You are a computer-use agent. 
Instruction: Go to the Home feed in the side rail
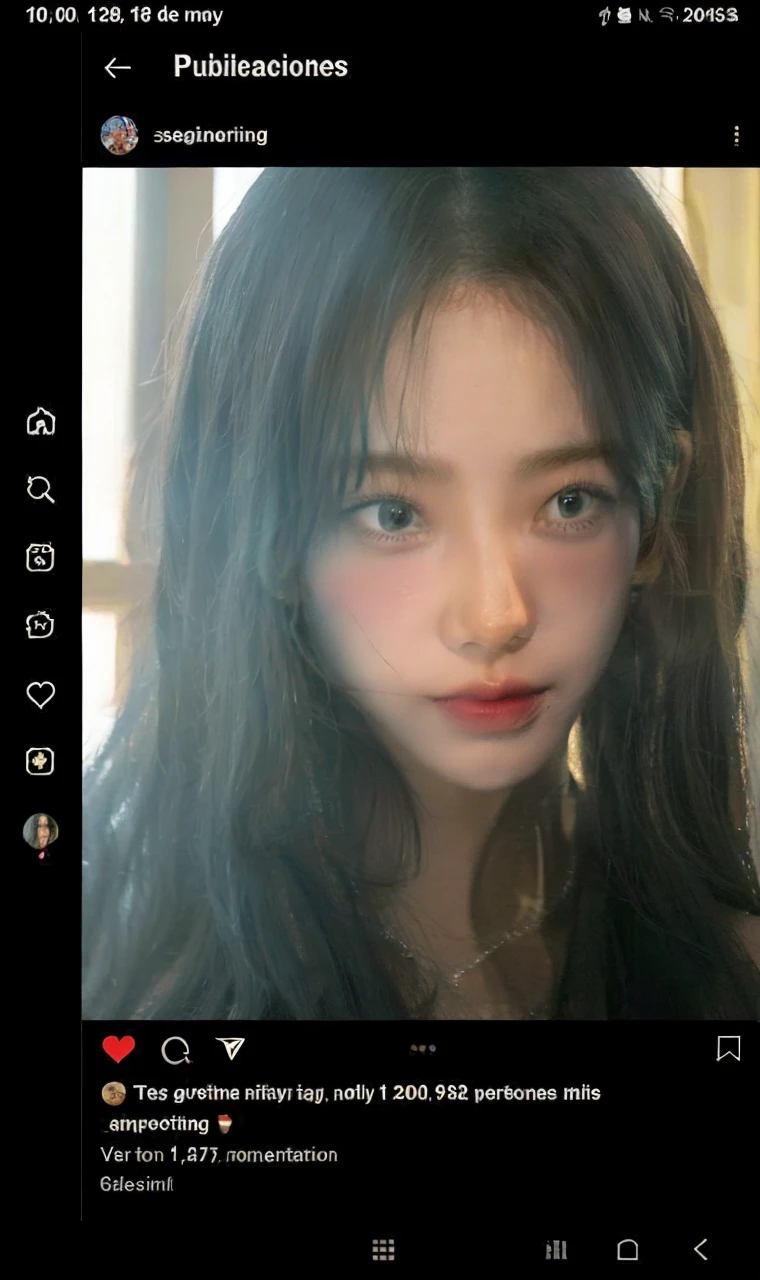click(x=41, y=421)
